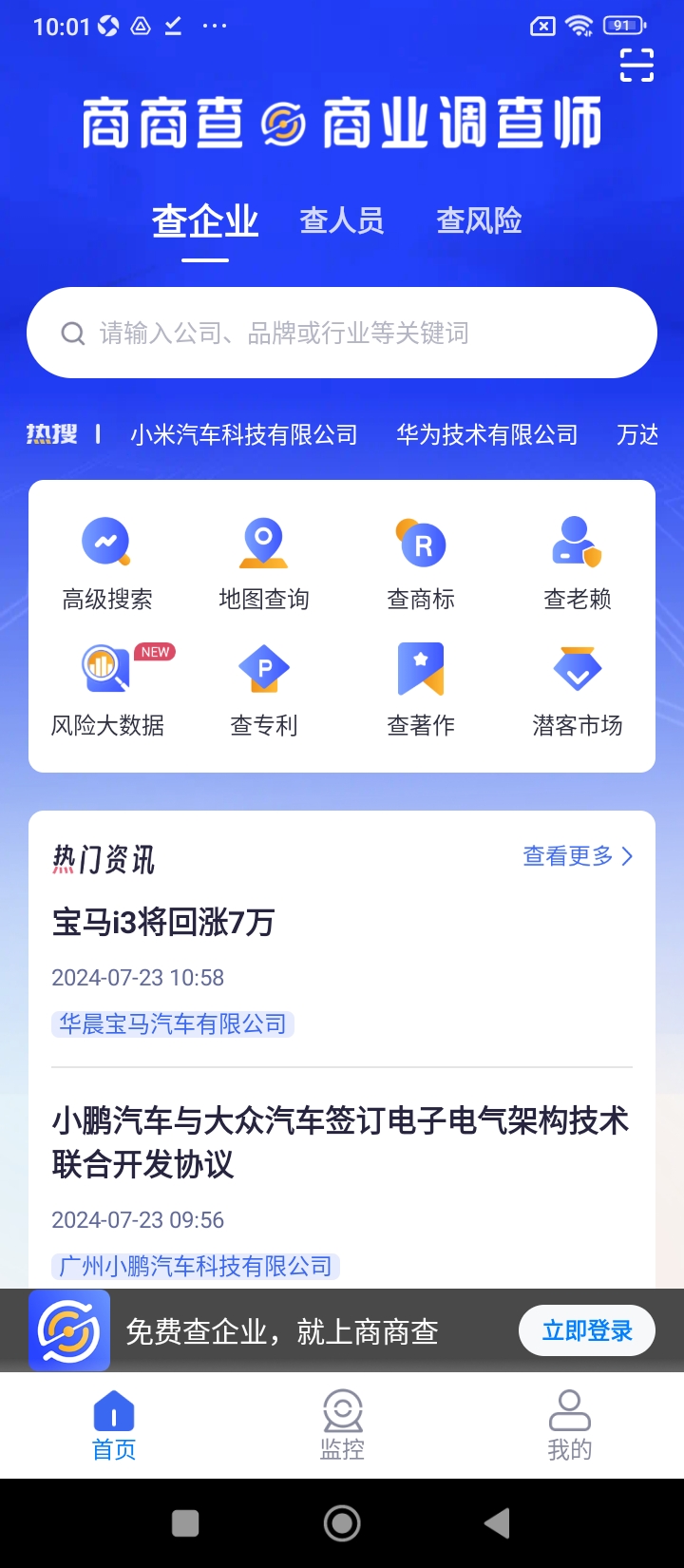Switch to the 监控 tab
The height and width of the screenshot is (1568, 684).
click(342, 1425)
